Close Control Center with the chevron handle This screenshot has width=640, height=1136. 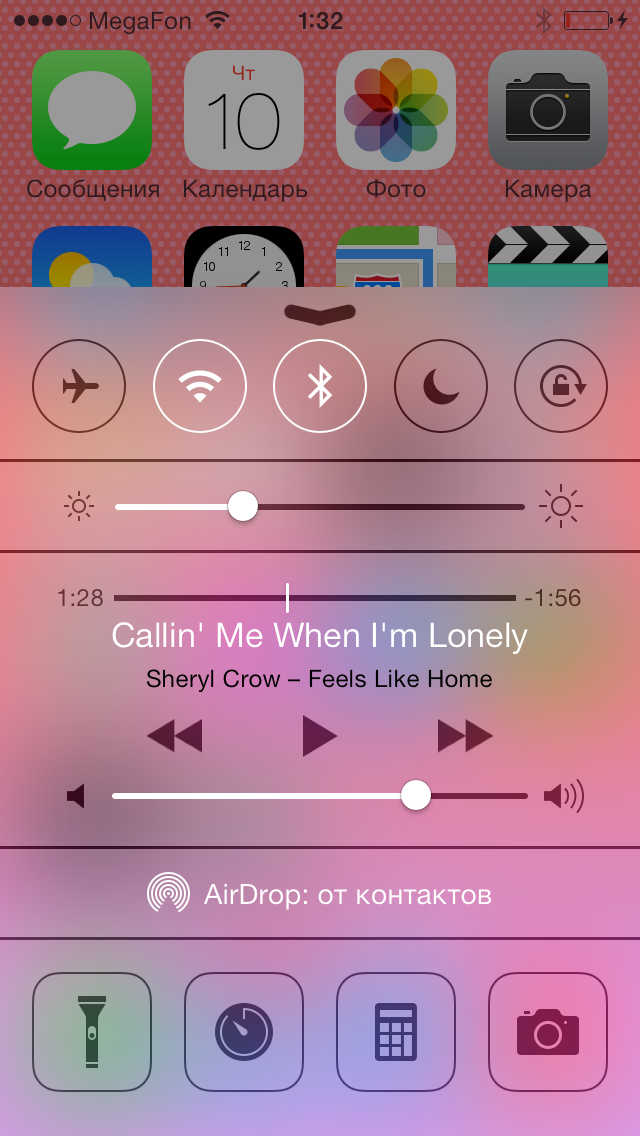click(x=320, y=313)
